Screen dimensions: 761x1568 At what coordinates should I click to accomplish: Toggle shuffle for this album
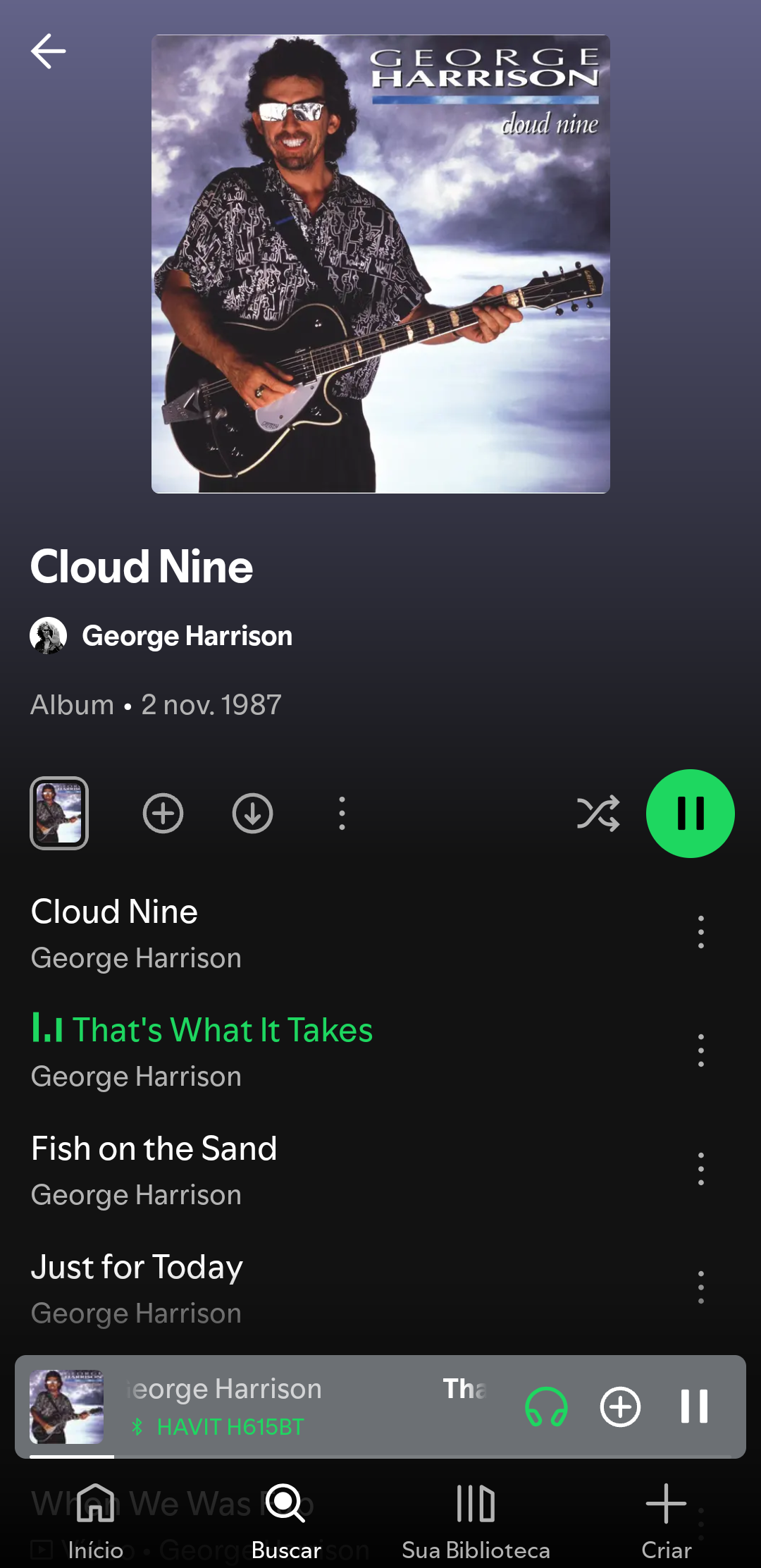pyautogui.click(x=598, y=814)
